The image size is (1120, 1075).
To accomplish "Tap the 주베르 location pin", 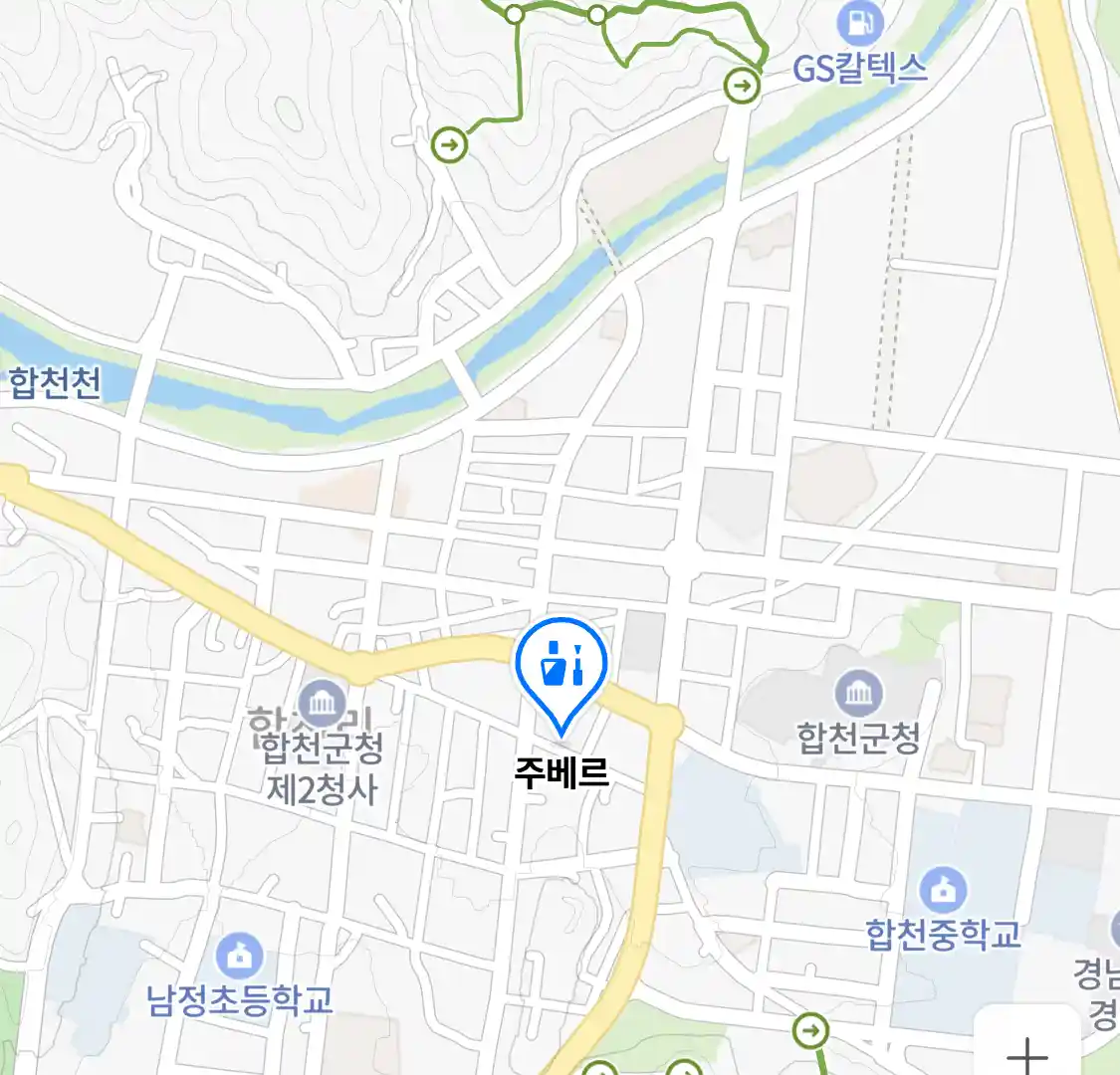I will tap(561, 666).
